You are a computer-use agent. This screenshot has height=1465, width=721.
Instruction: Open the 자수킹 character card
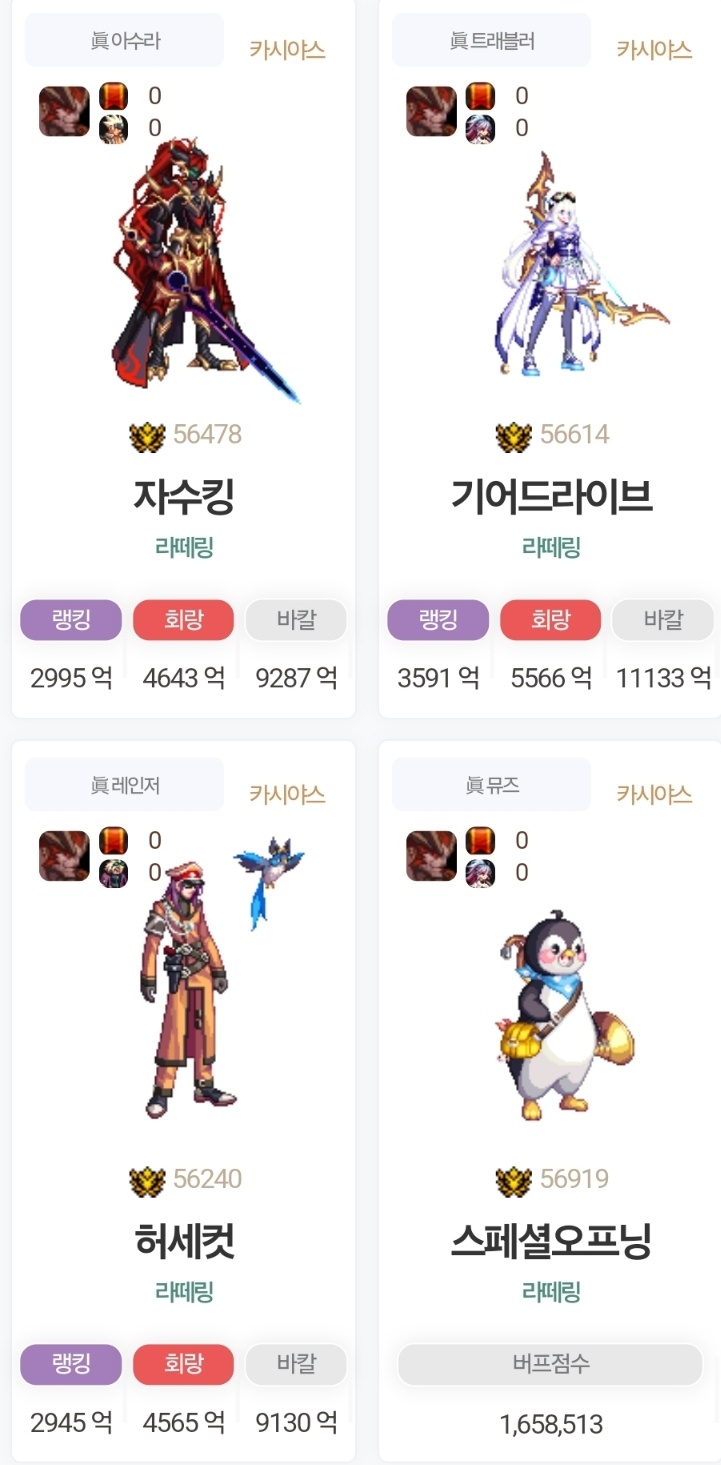[x=184, y=496]
